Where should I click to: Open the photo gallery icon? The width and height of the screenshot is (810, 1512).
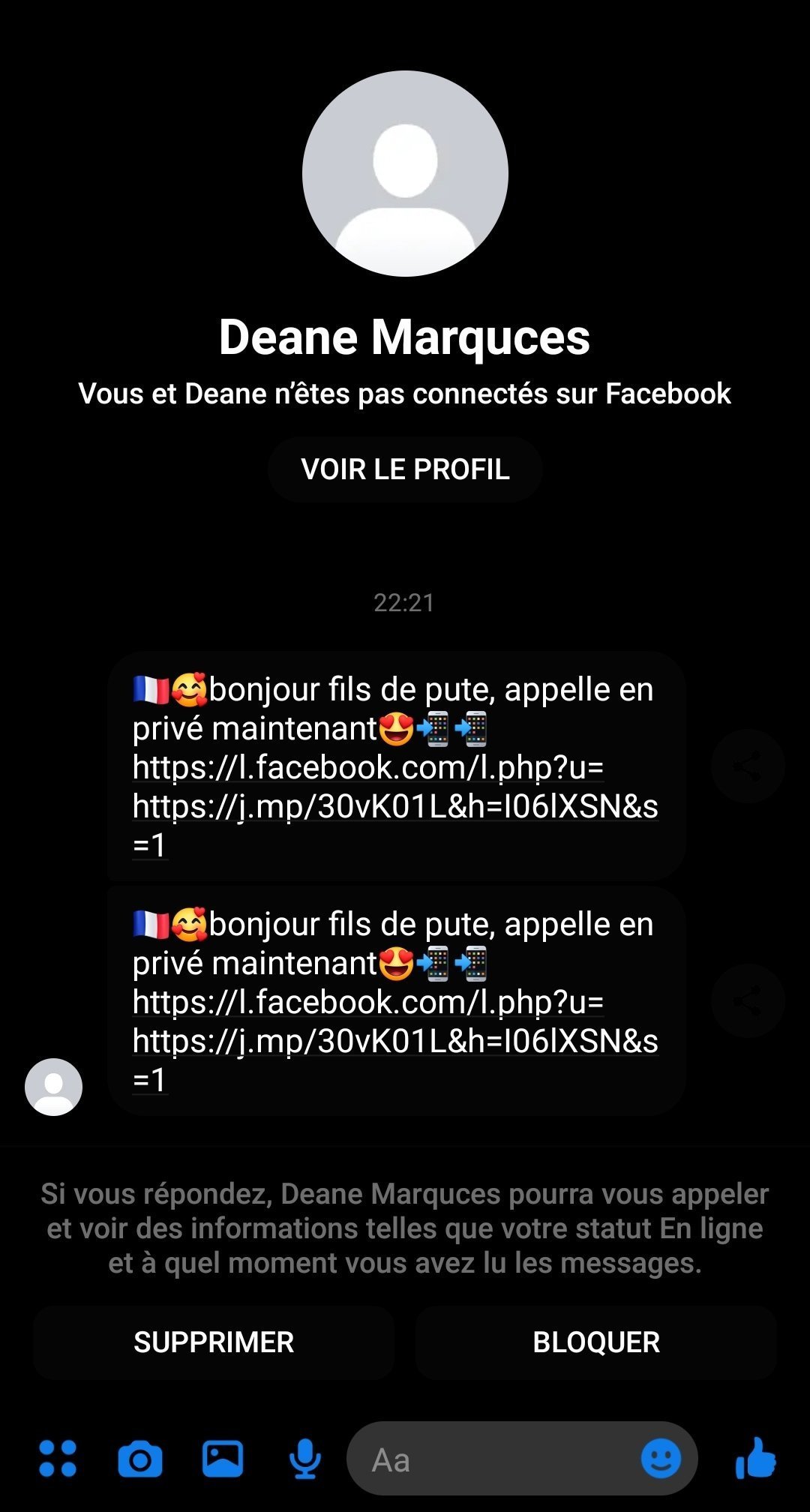[x=223, y=1459]
